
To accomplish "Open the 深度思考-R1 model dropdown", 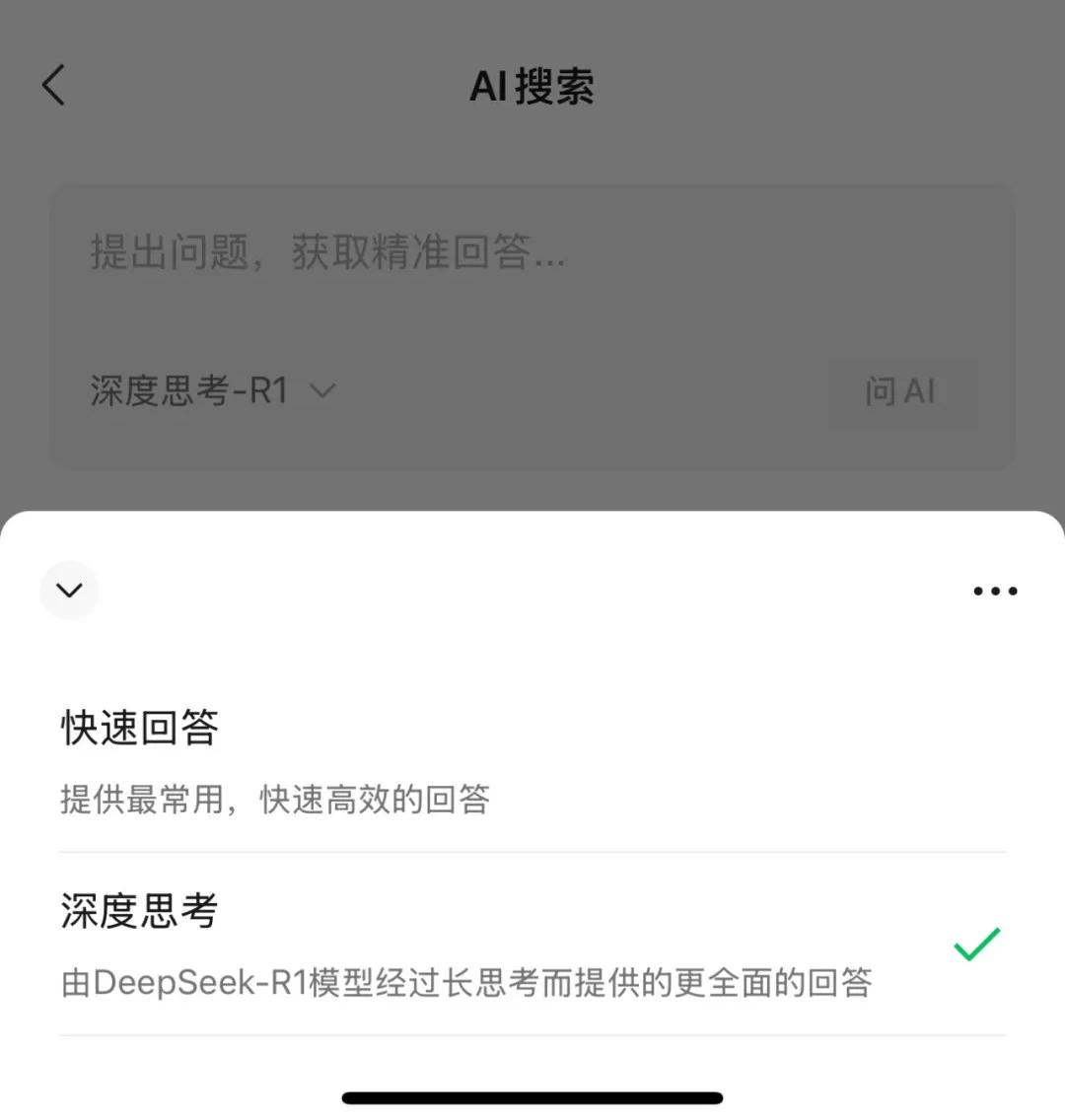I will pos(213,391).
